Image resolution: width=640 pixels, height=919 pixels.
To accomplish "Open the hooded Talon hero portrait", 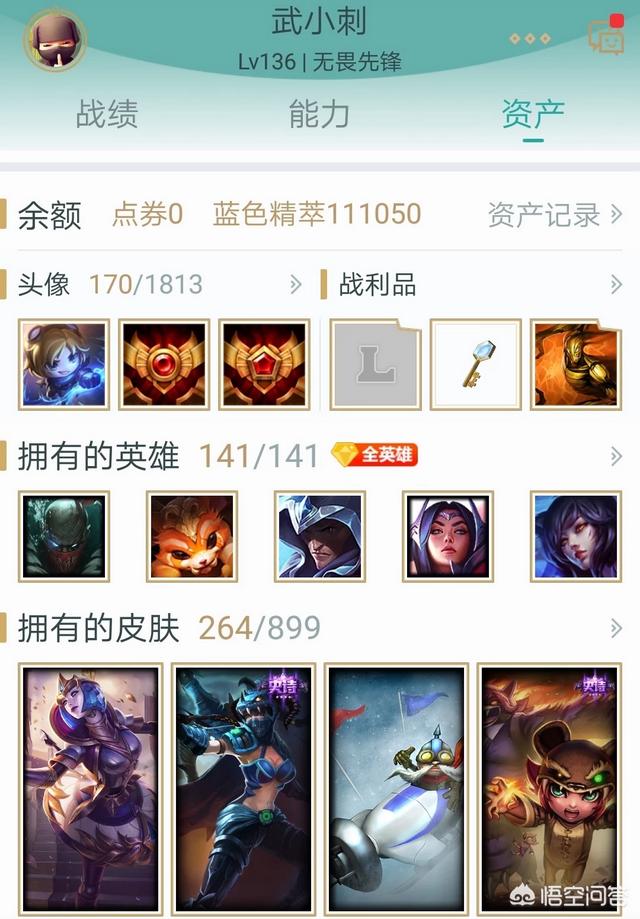I will pos(320,537).
